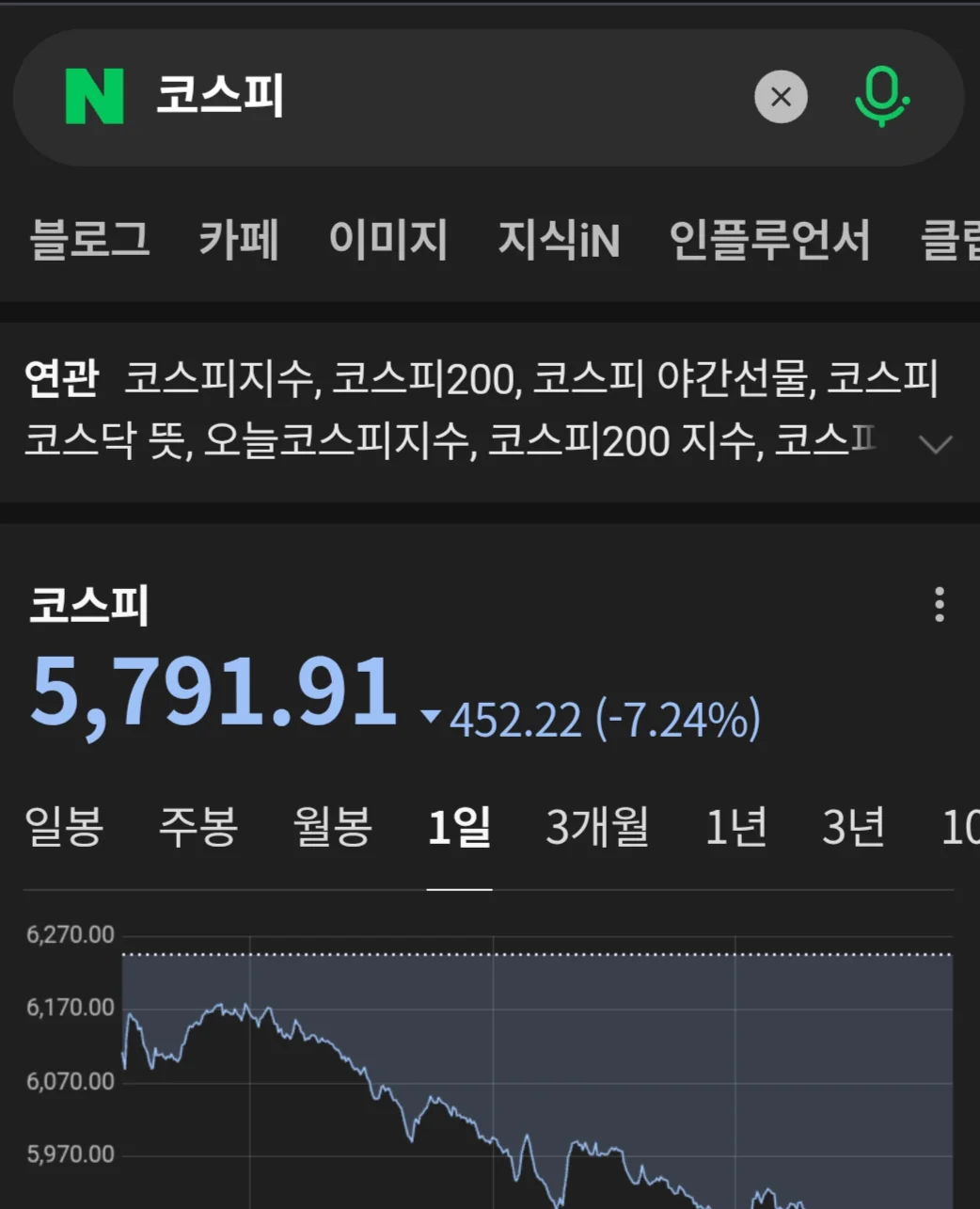Select the 주봉 chart view
This screenshot has width=980, height=1209.
[x=198, y=827]
